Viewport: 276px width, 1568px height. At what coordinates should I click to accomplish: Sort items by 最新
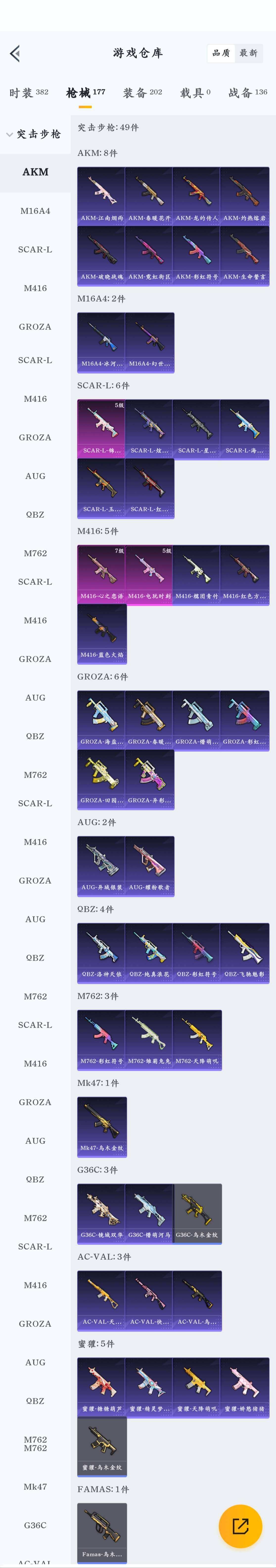click(x=249, y=53)
